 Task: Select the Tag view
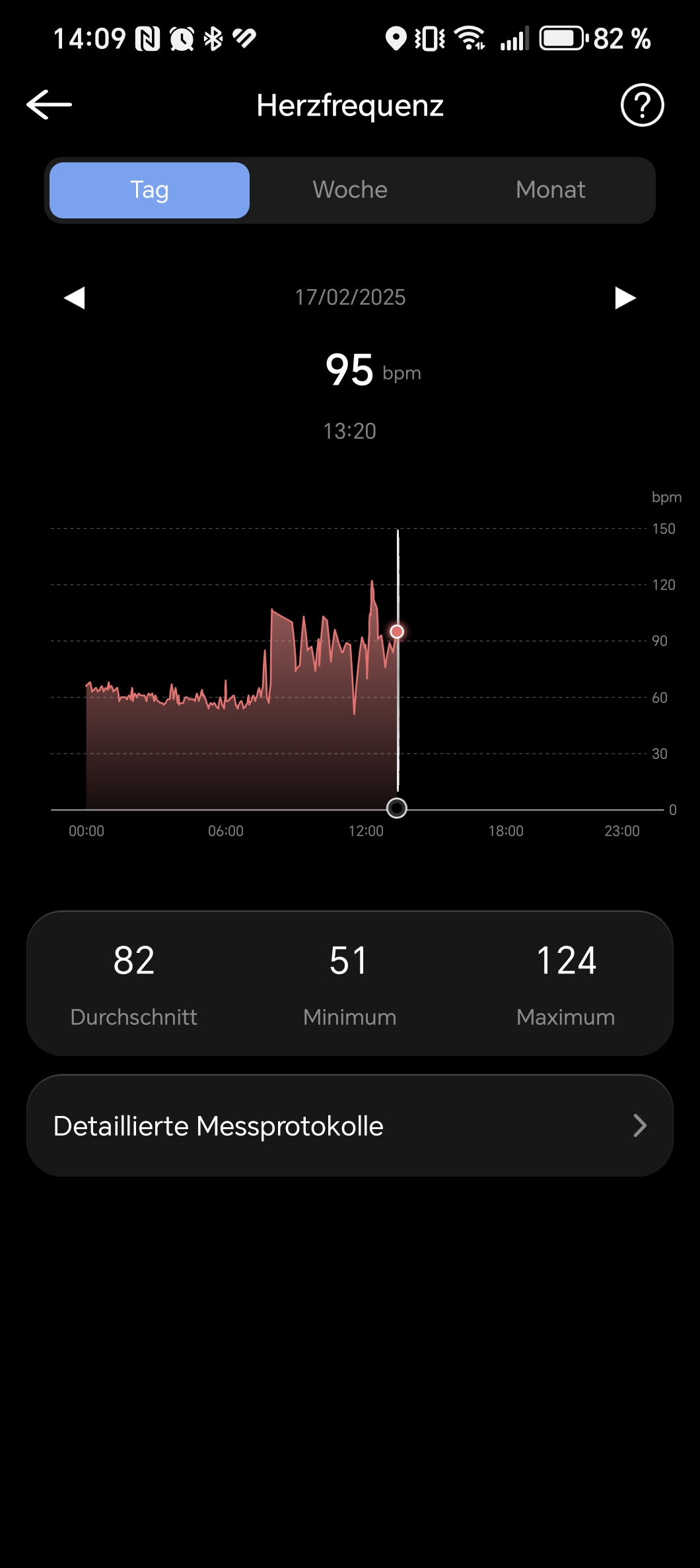click(150, 190)
